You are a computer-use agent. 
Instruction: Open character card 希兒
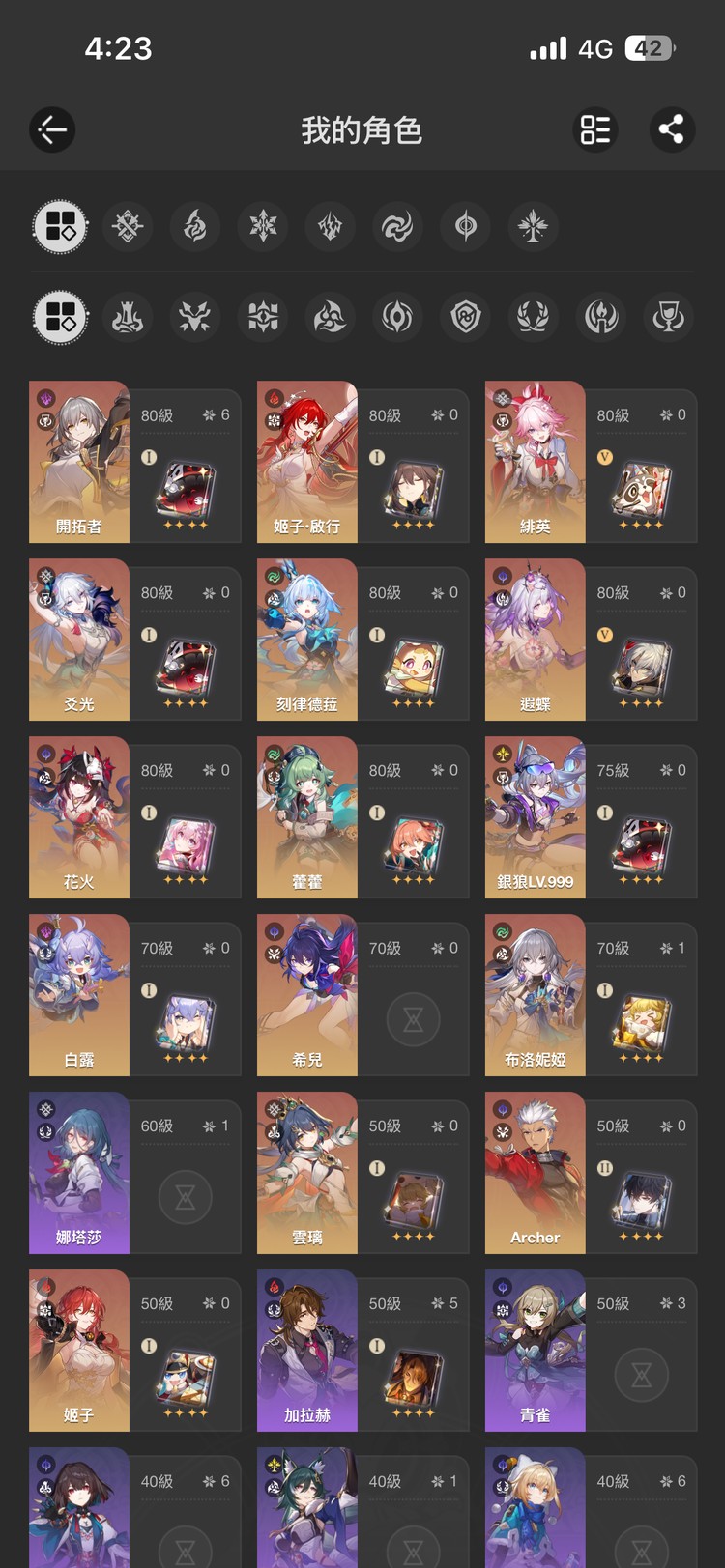tap(363, 995)
